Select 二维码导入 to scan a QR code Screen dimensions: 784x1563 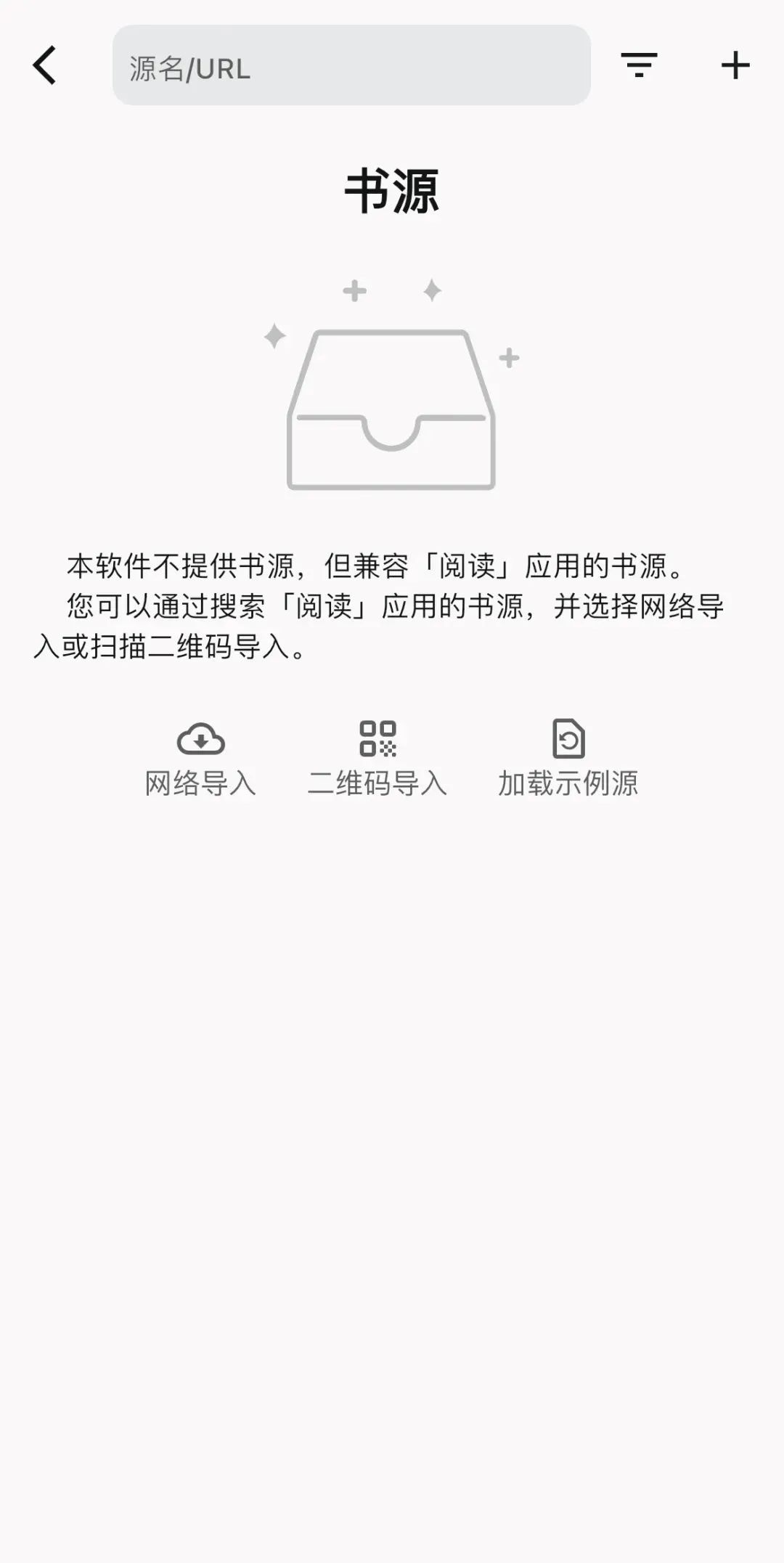(377, 759)
